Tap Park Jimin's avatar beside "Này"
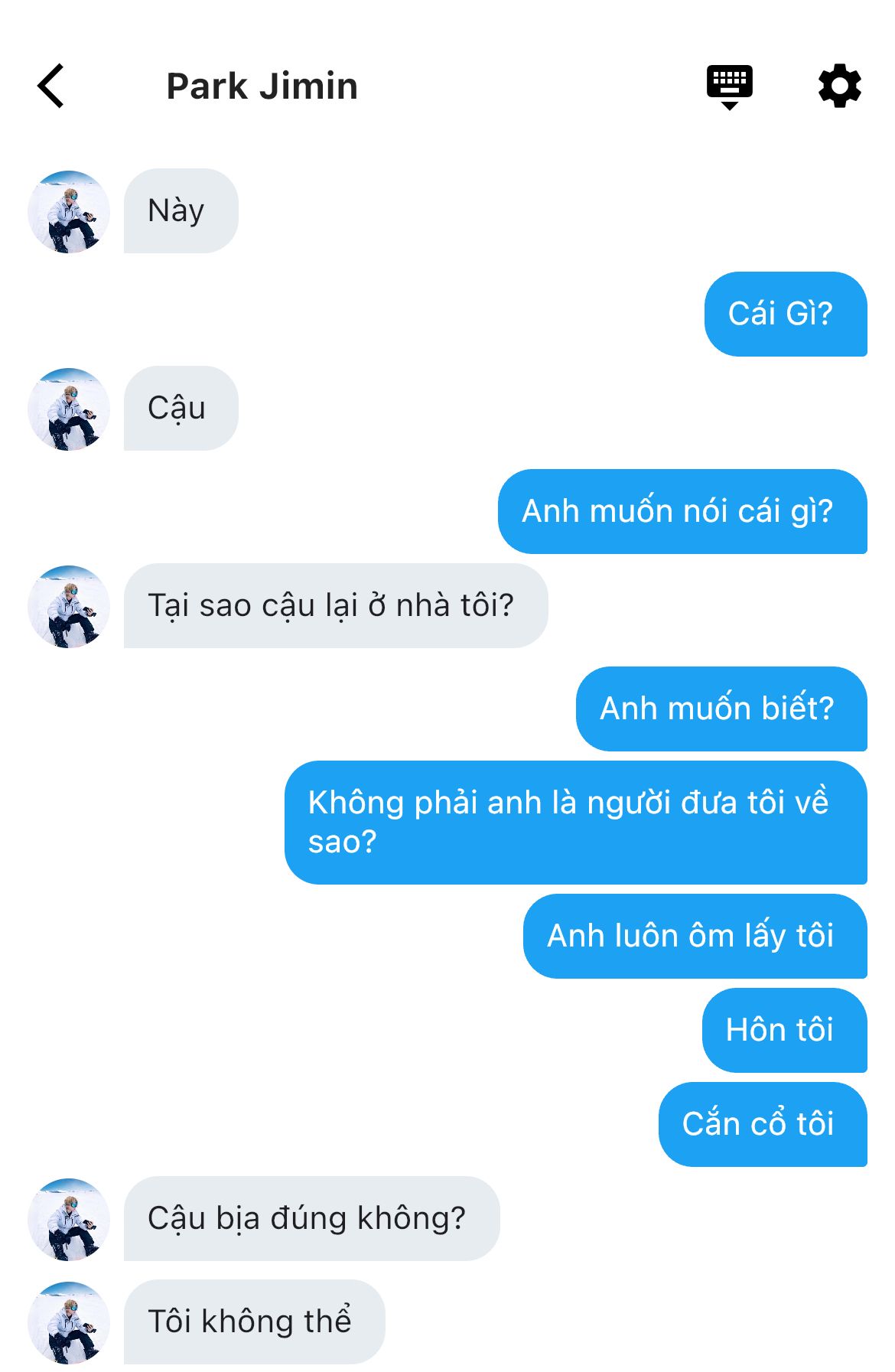 [69, 212]
